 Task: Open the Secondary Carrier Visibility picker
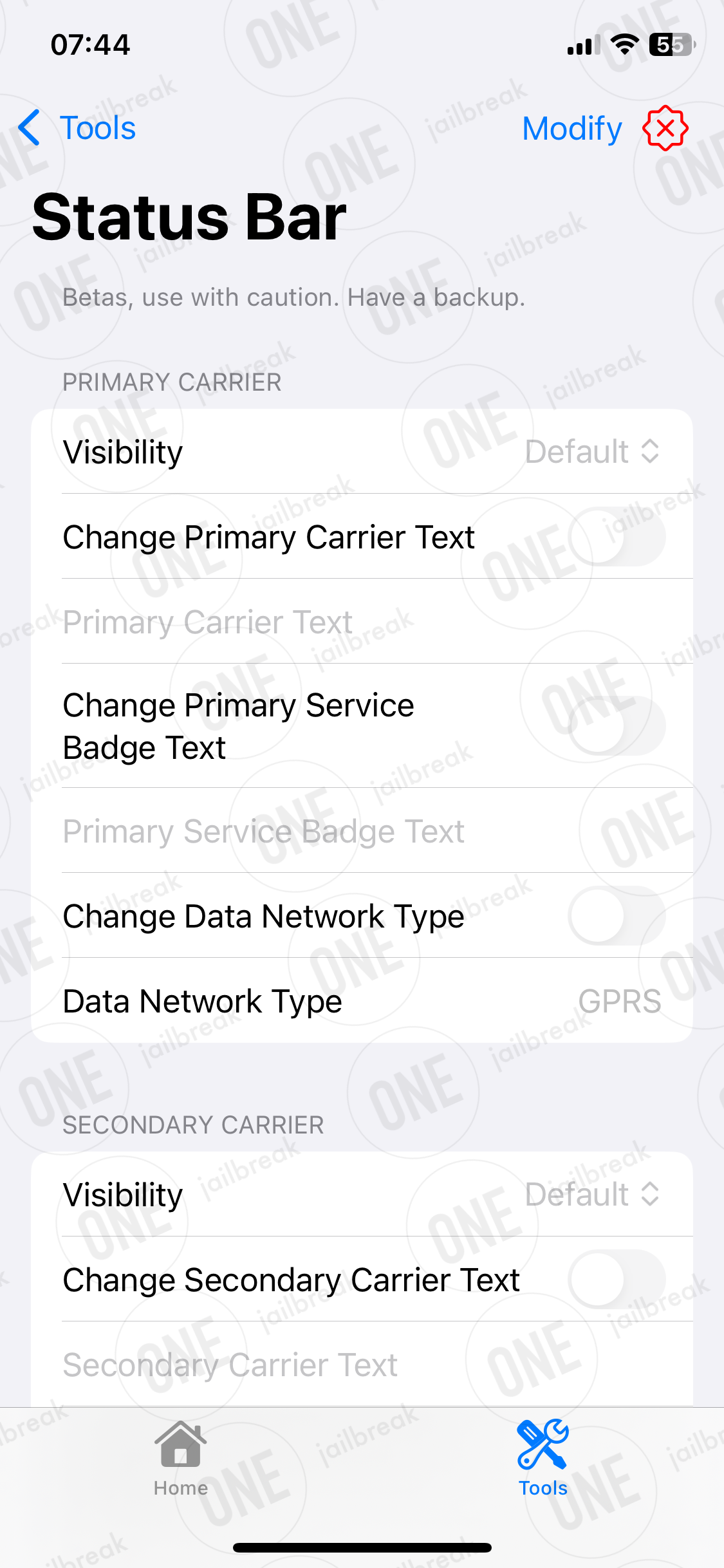[592, 1195]
